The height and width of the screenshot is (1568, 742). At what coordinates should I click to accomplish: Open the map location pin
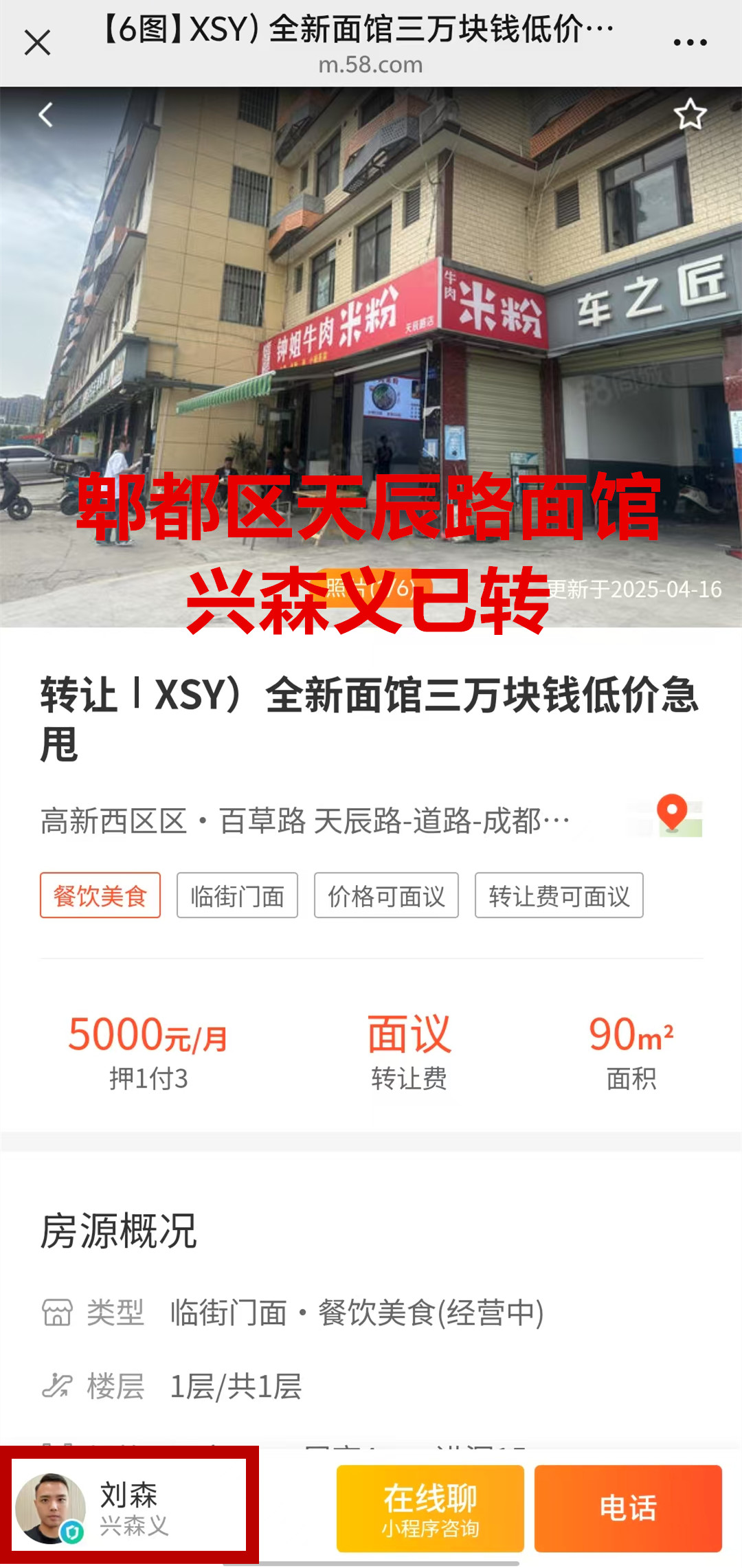[672, 816]
